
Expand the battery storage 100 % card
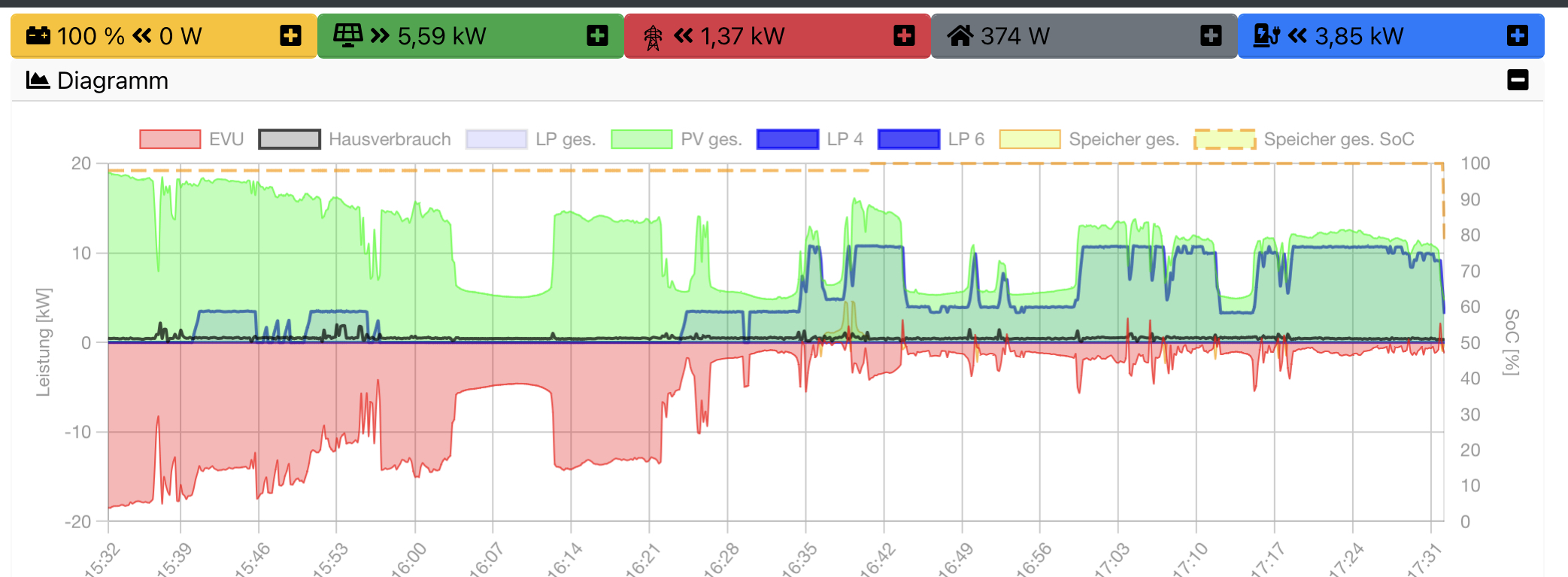pyautogui.click(x=290, y=35)
